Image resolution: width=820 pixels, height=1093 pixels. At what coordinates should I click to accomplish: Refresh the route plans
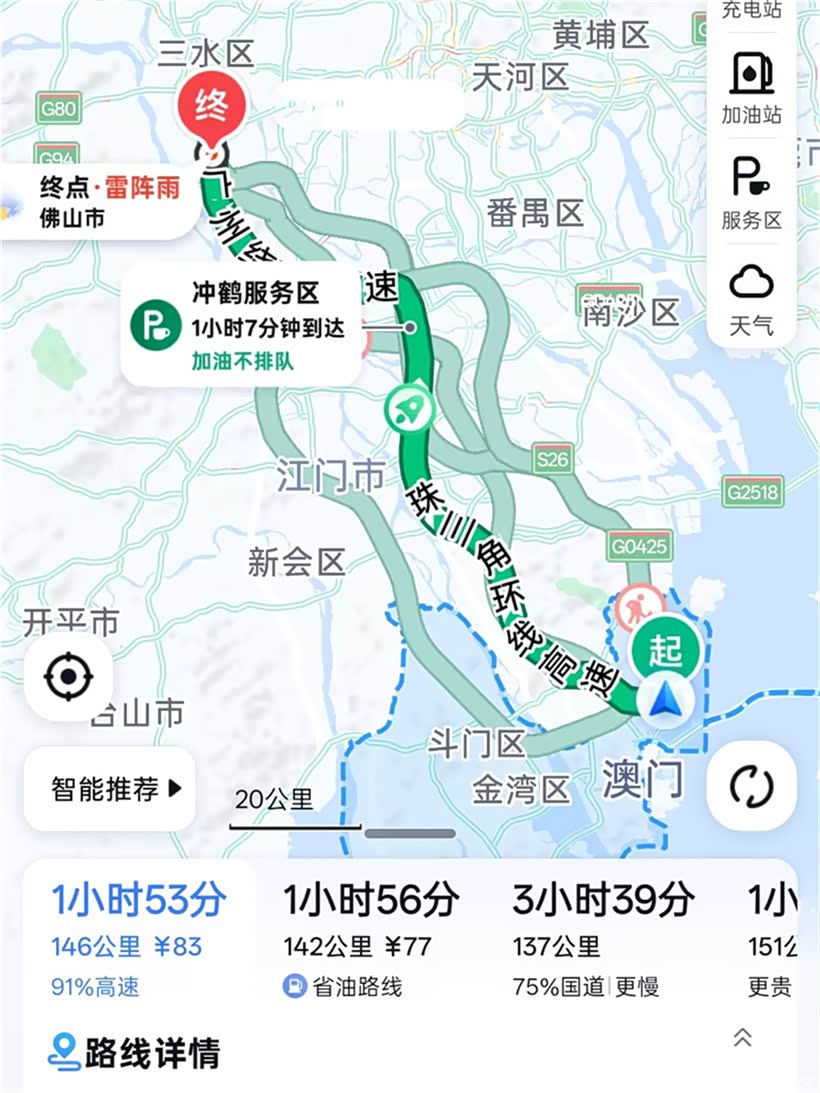[x=752, y=786]
